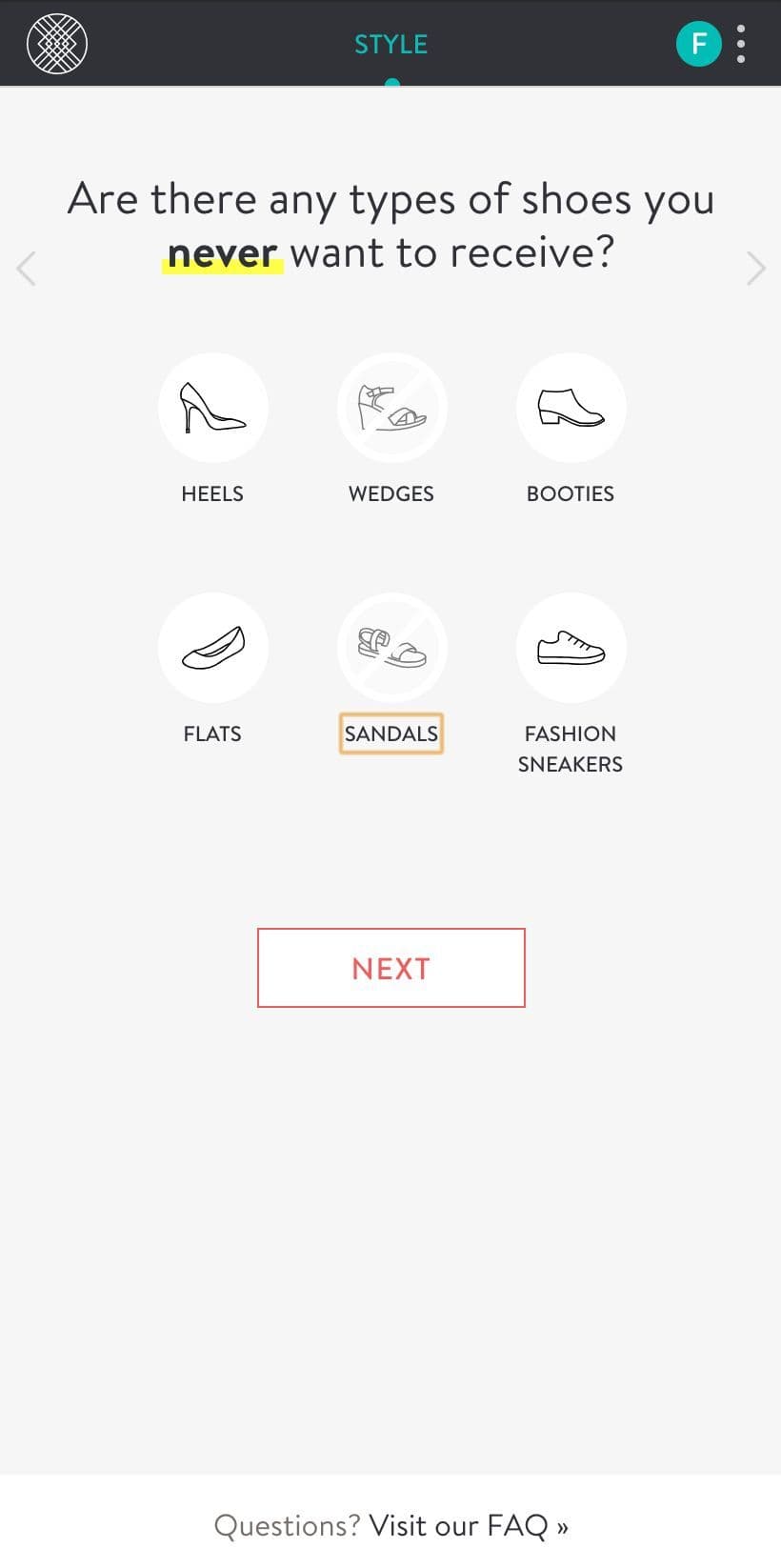This screenshot has height=1568, width=781.
Task: Exclude Booties from shoe types
Action: [571, 408]
